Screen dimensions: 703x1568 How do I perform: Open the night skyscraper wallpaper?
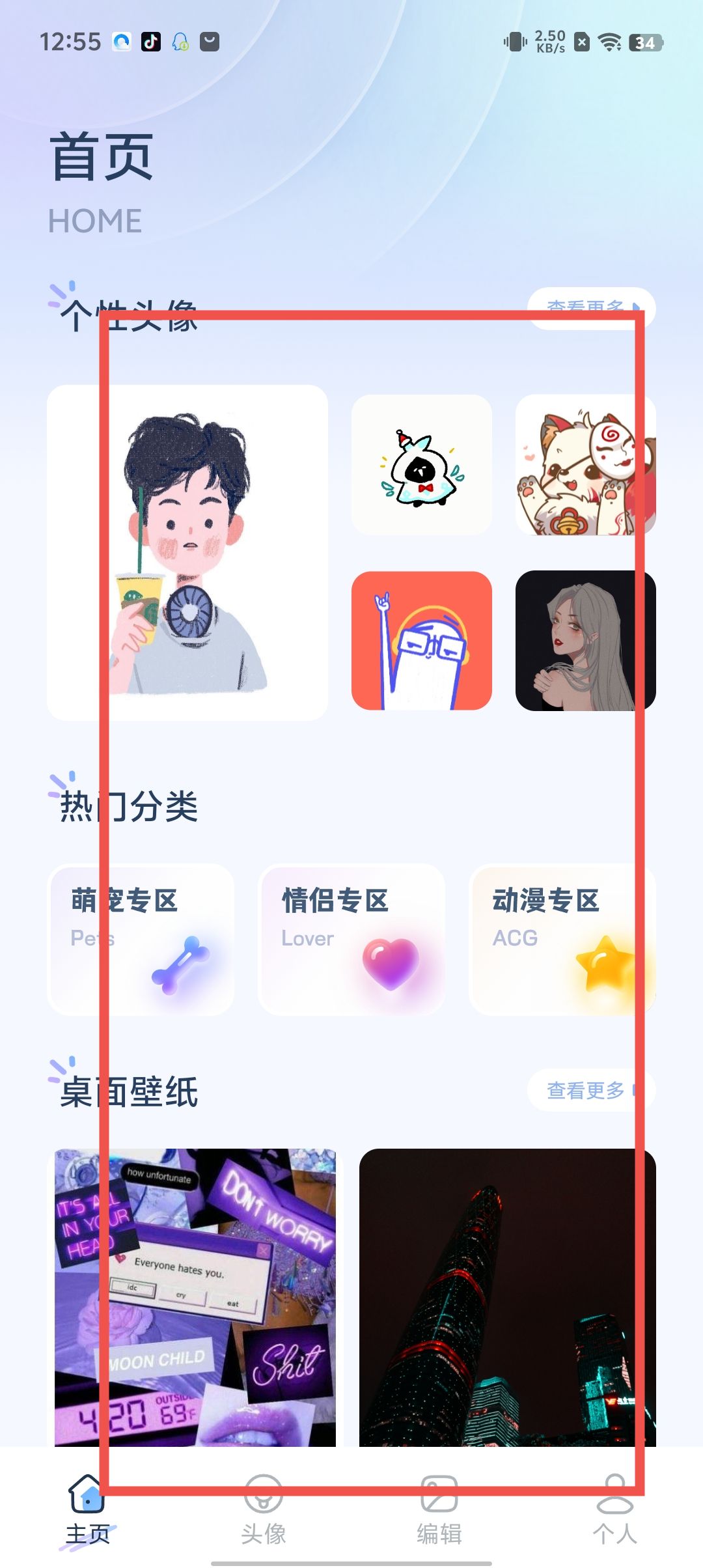click(x=508, y=1296)
